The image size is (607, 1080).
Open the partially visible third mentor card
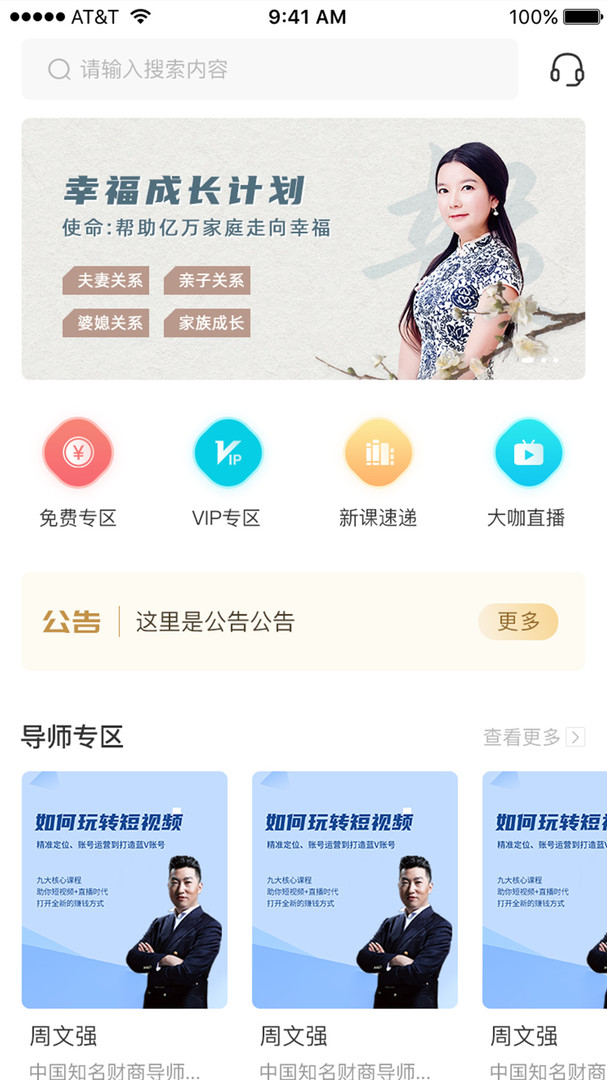coord(544,924)
